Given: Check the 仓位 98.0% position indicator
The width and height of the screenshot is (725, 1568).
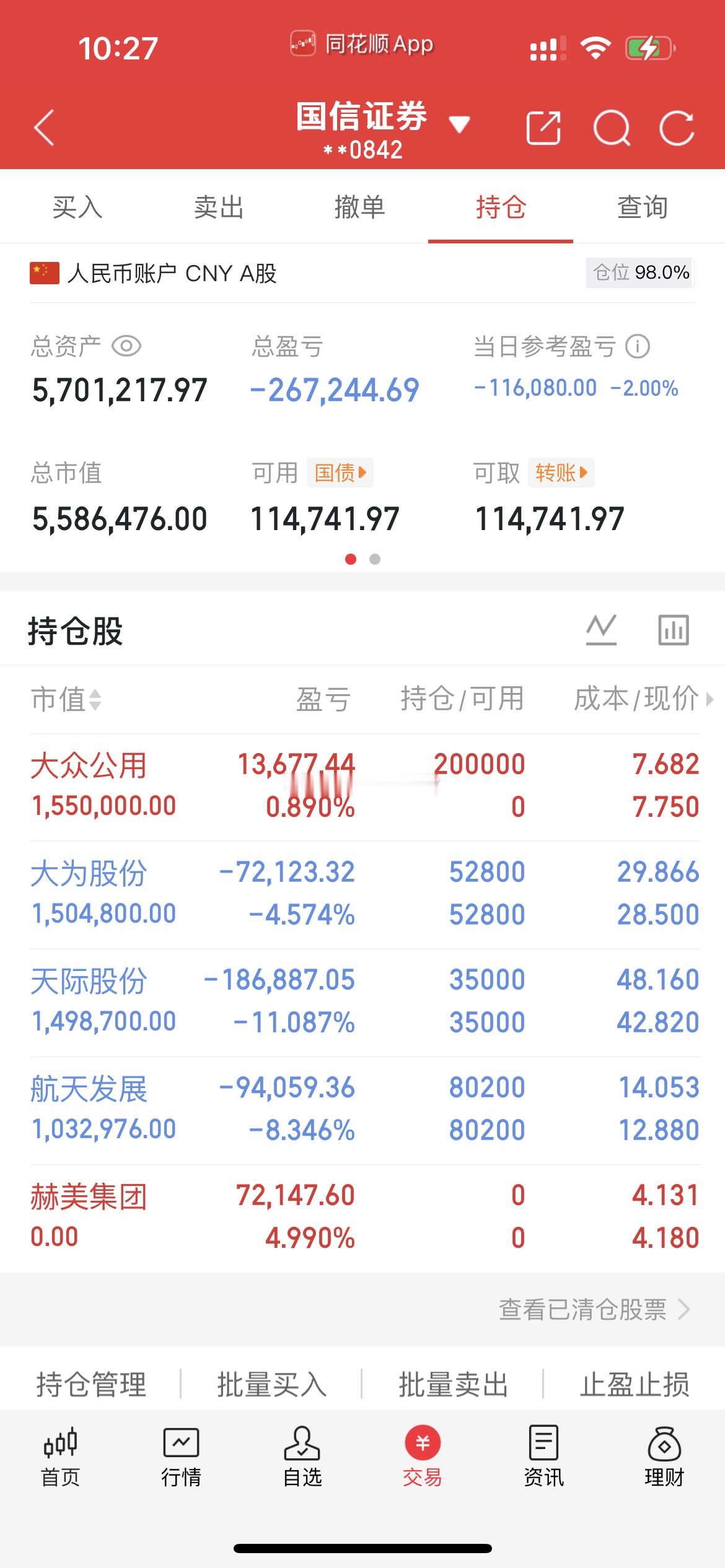Looking at the screenshot, I should pos(639,272).
